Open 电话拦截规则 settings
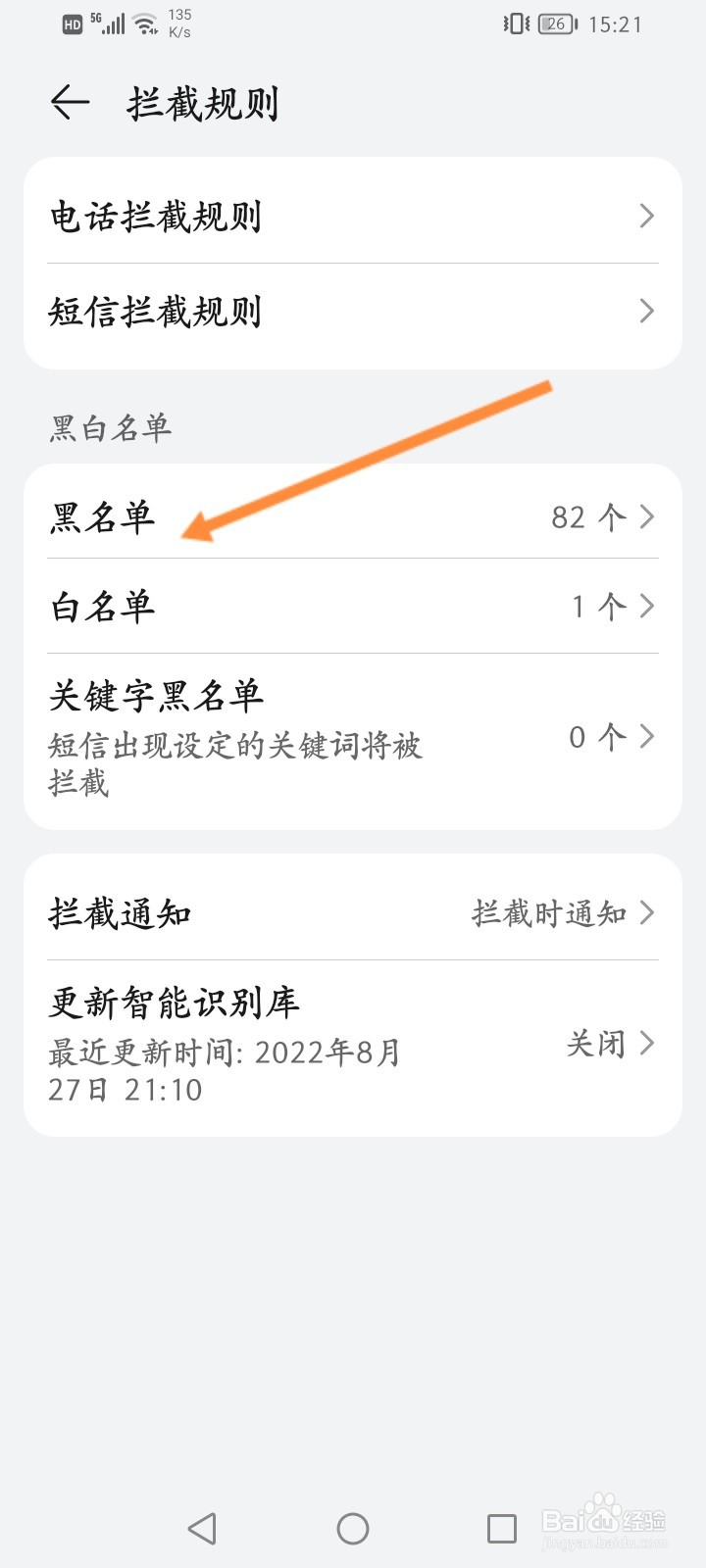706x1568 pixels. click(x=353, y=216)
